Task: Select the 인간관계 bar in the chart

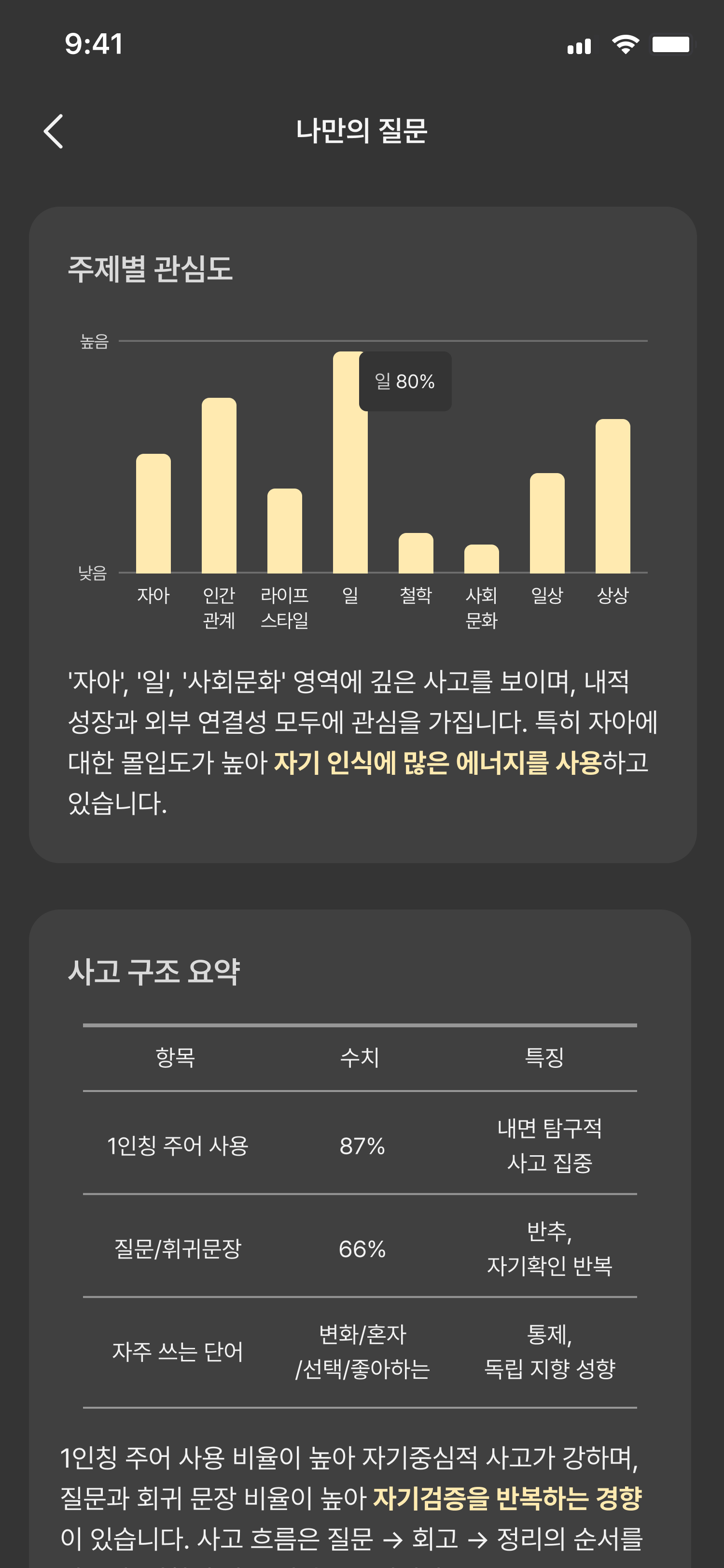Action: (x=219, y=485)
